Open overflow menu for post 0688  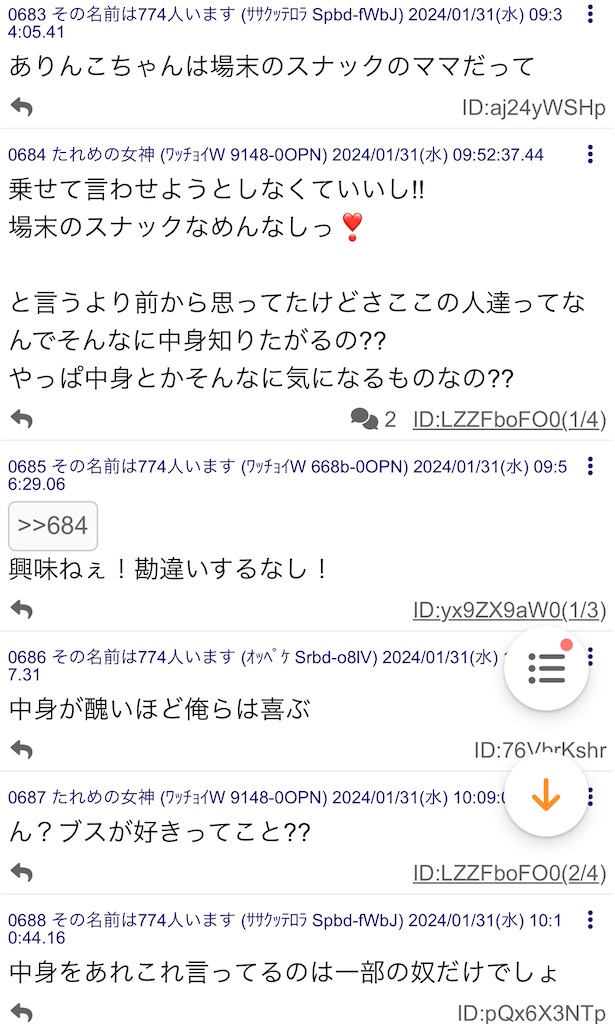tap(590, 920)
